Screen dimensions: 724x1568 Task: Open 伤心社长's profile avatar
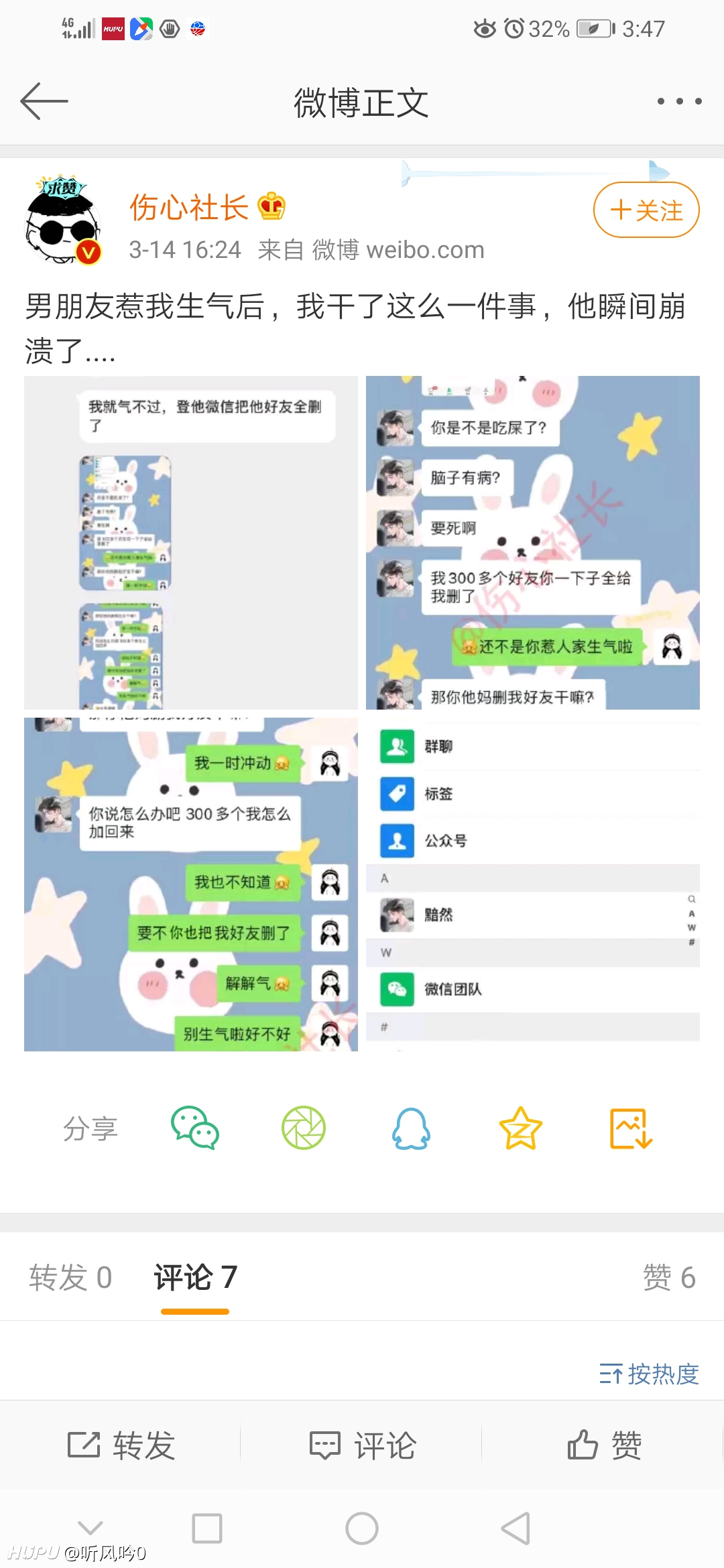tap(63, 220)
